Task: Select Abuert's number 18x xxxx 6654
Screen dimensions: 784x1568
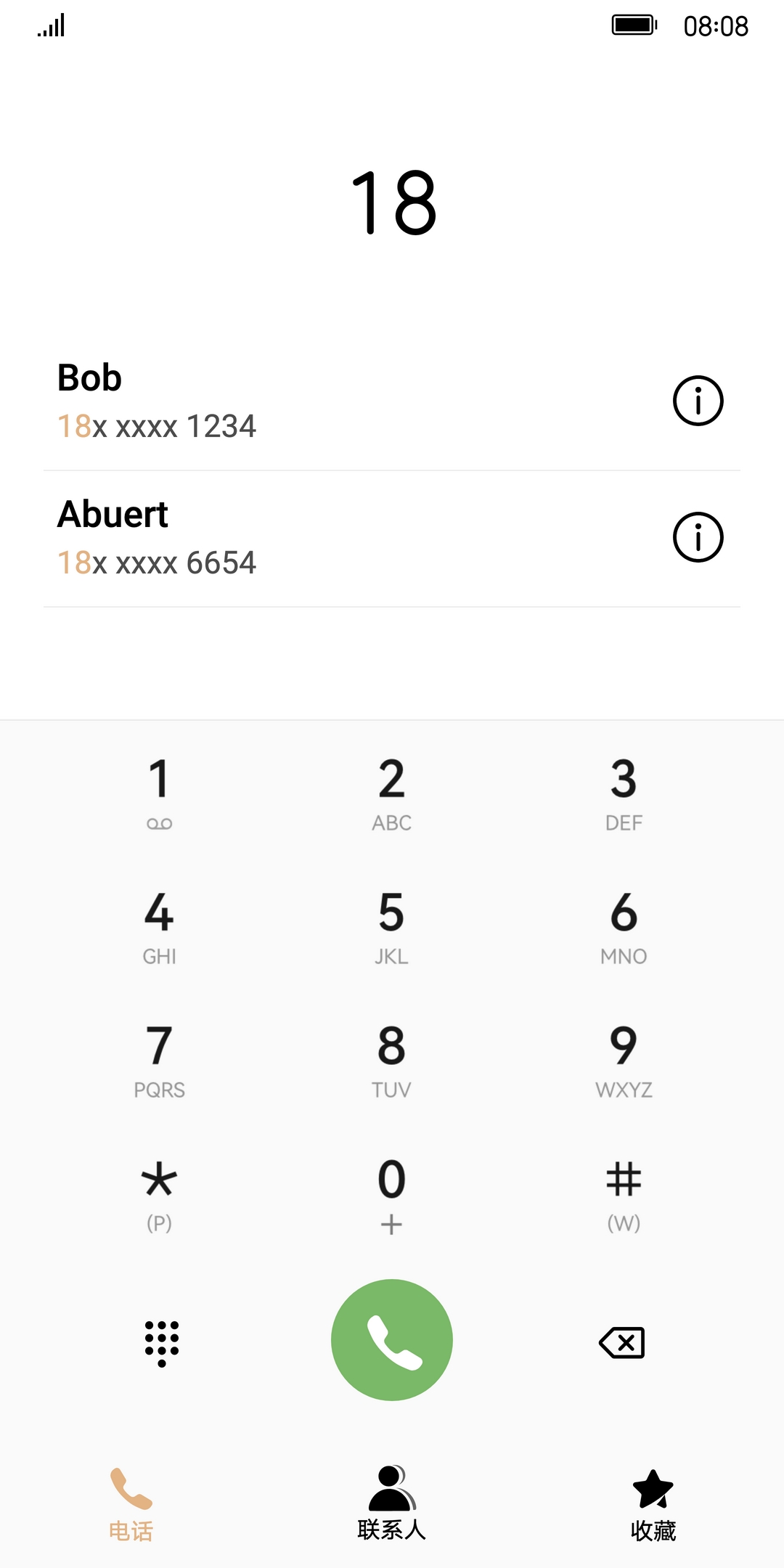Action: [x=157, y=563]
